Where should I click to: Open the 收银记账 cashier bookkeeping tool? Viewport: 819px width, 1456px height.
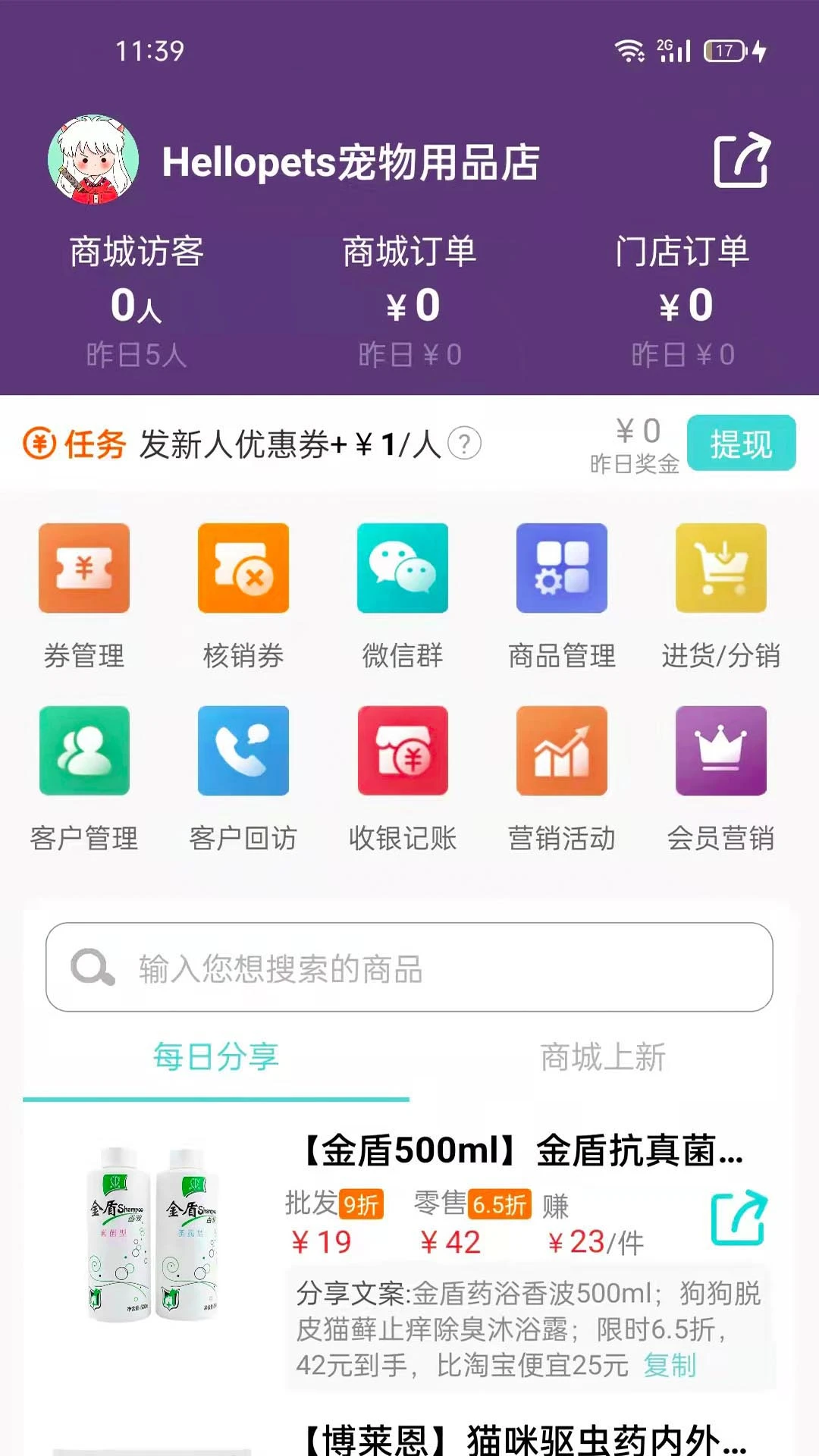coord(402,751)
